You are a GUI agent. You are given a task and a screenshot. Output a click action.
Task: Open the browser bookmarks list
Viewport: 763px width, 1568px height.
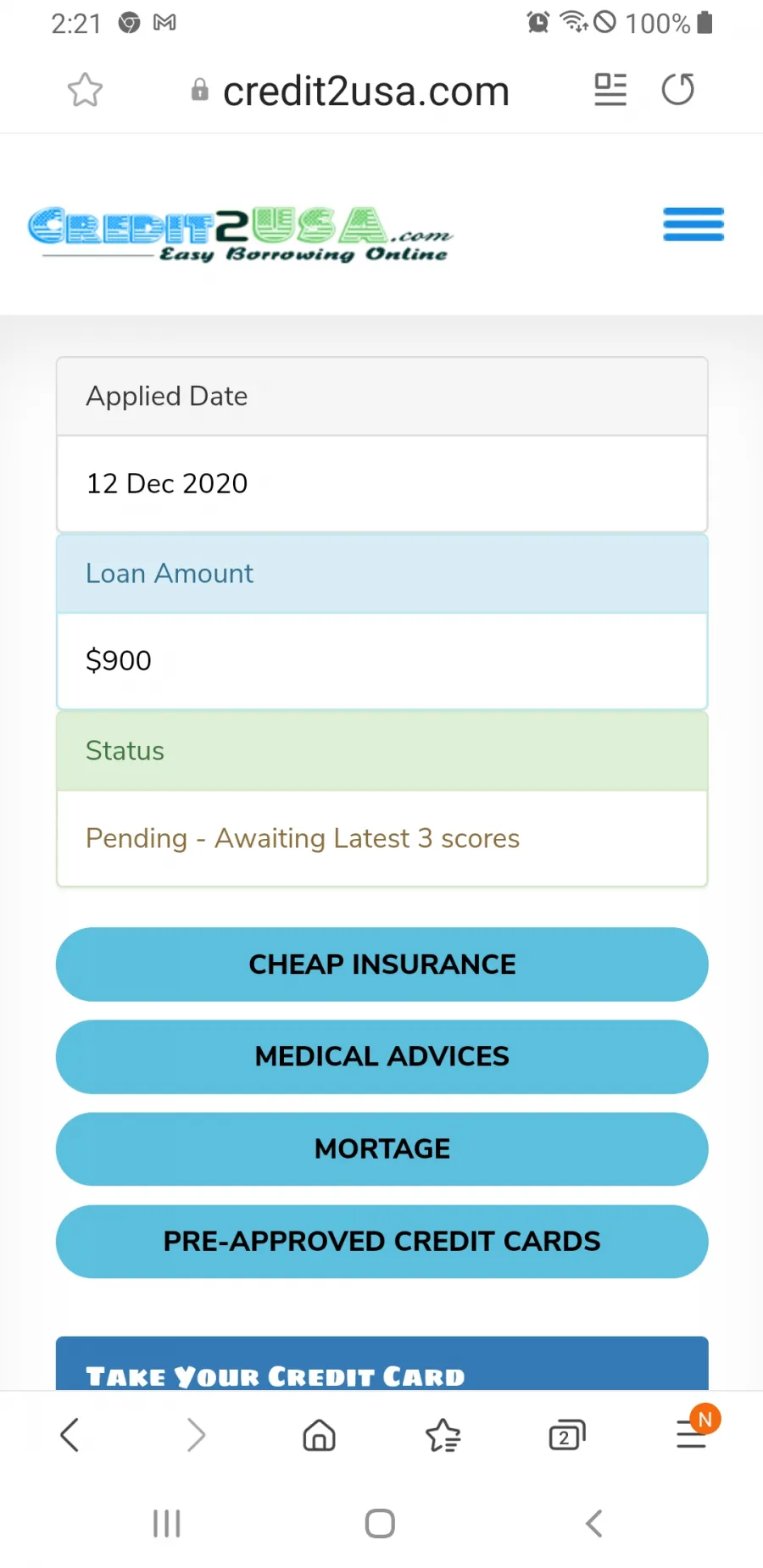pos(443,1435)
